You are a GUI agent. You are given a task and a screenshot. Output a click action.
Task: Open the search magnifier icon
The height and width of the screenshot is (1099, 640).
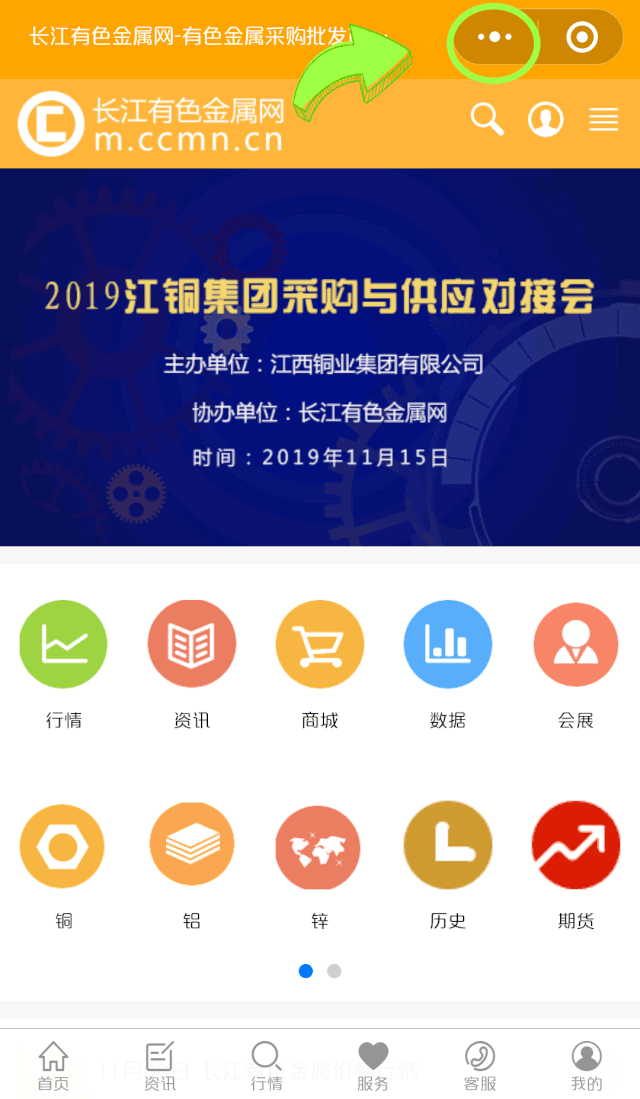click(487, 120)
